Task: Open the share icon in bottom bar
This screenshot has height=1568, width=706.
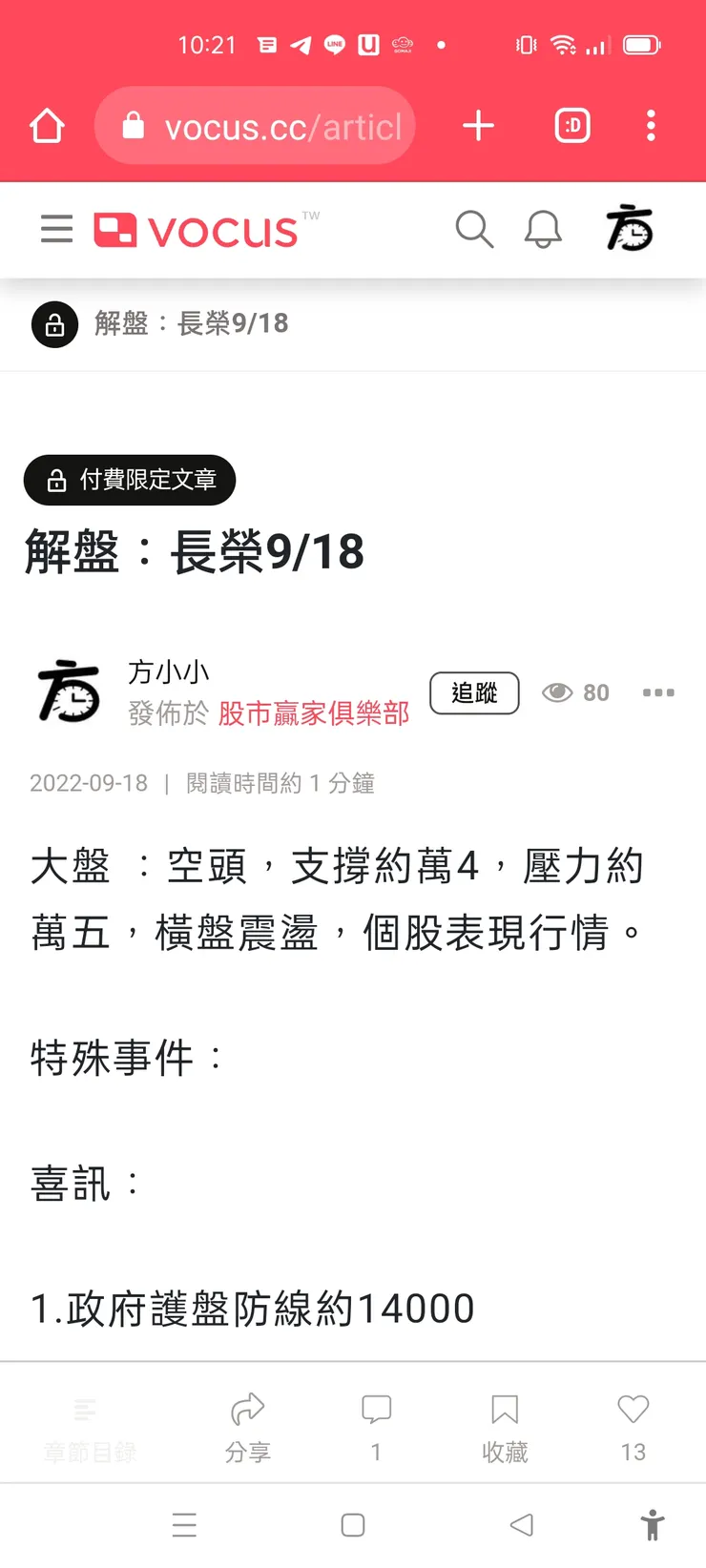Action: tap(247, 1421)
